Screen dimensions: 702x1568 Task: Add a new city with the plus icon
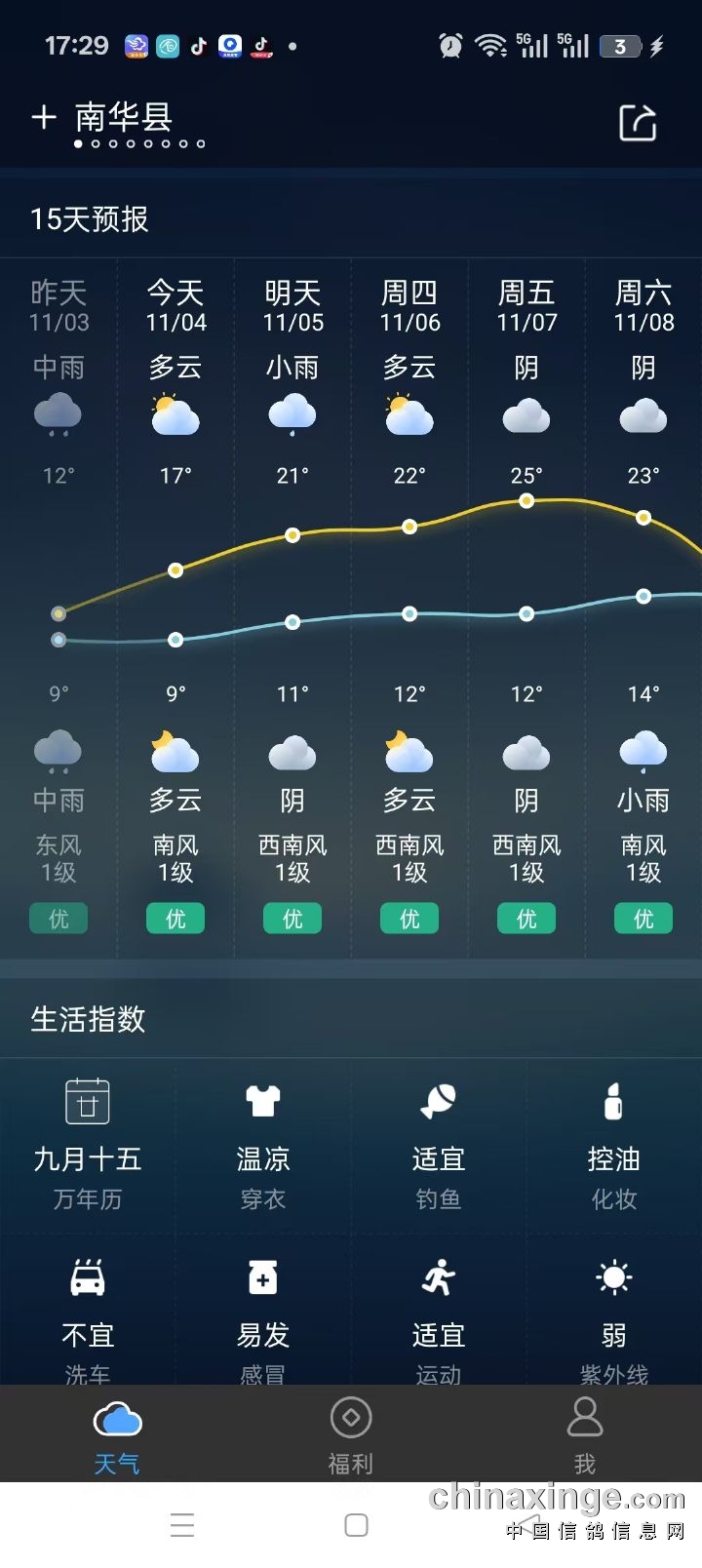[x=44, y=118]
